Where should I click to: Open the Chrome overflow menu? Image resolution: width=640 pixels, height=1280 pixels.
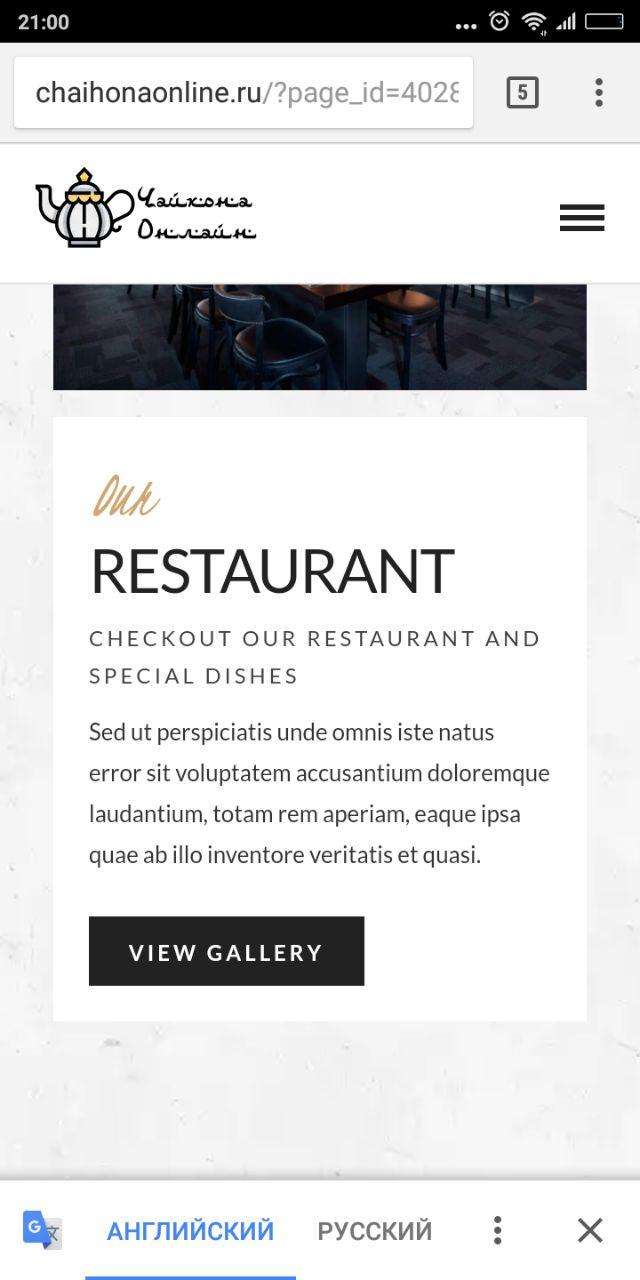pos(598,93)
